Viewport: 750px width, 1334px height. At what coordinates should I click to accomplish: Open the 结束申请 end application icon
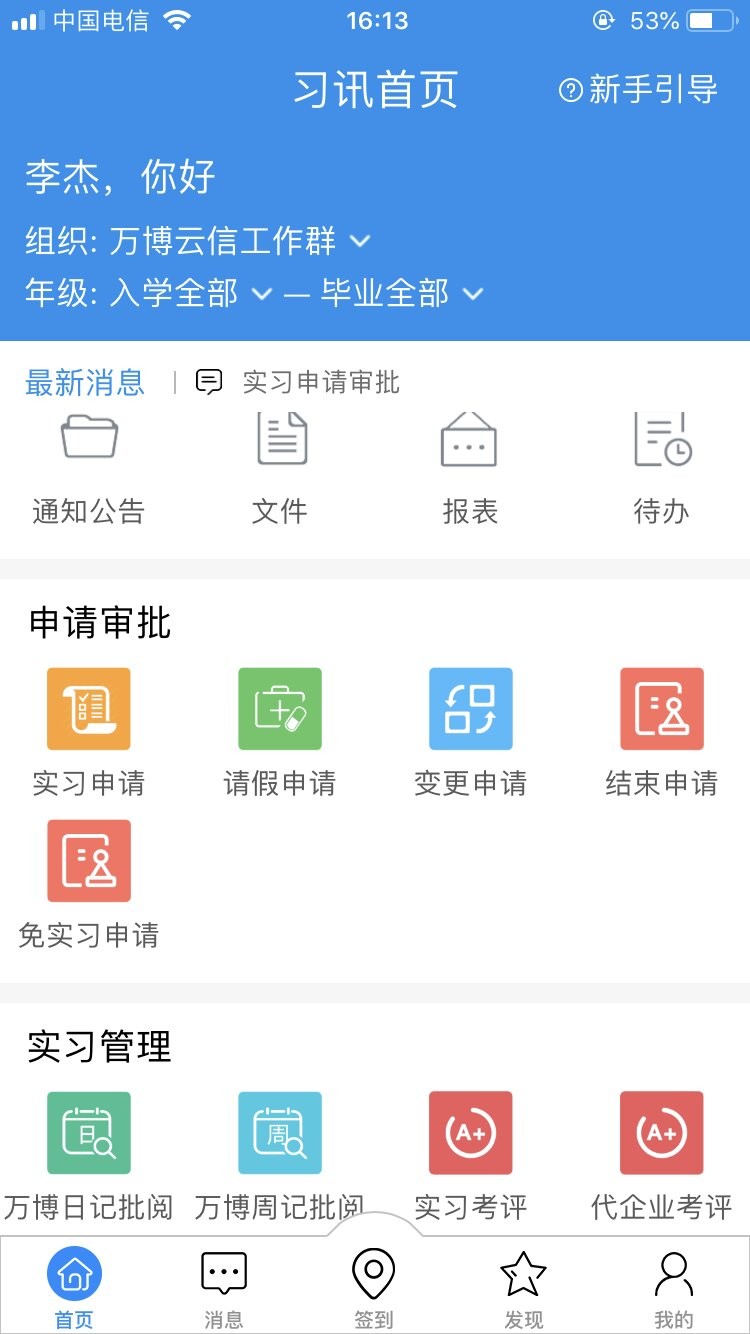point(660,708)
